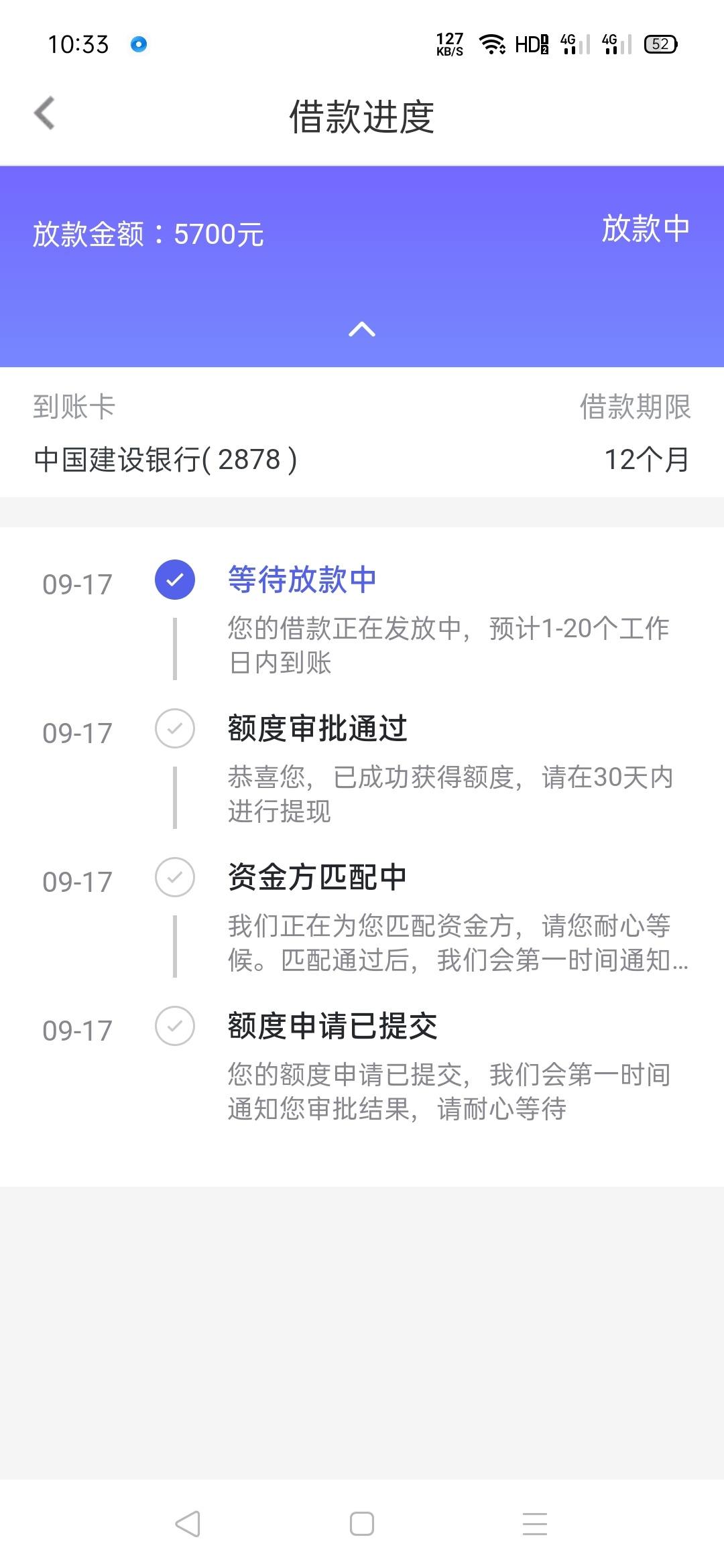
Task: Open the recent apps menu button
Action: [535, 1524]
